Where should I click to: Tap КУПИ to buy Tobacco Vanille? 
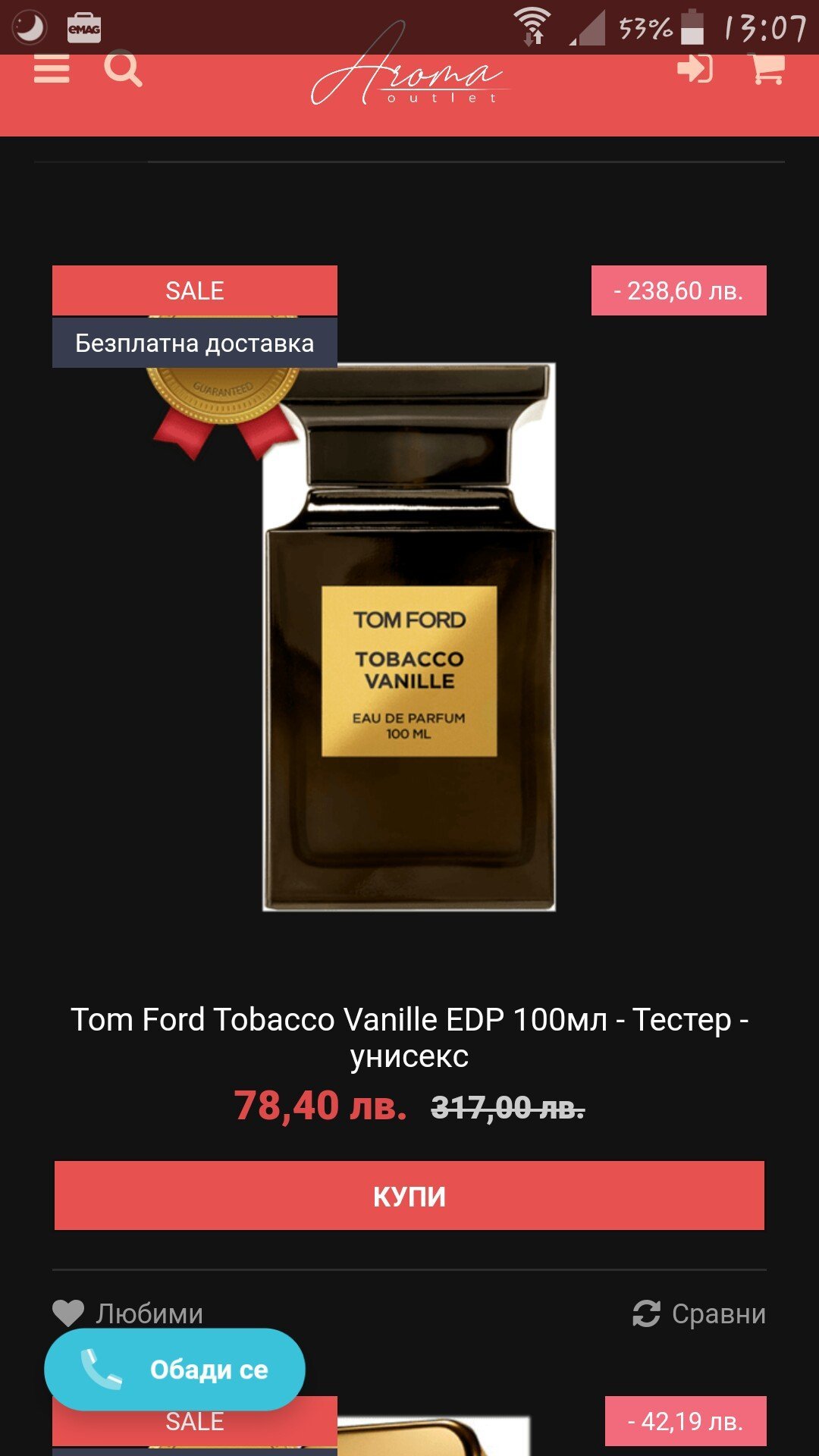409,1196
